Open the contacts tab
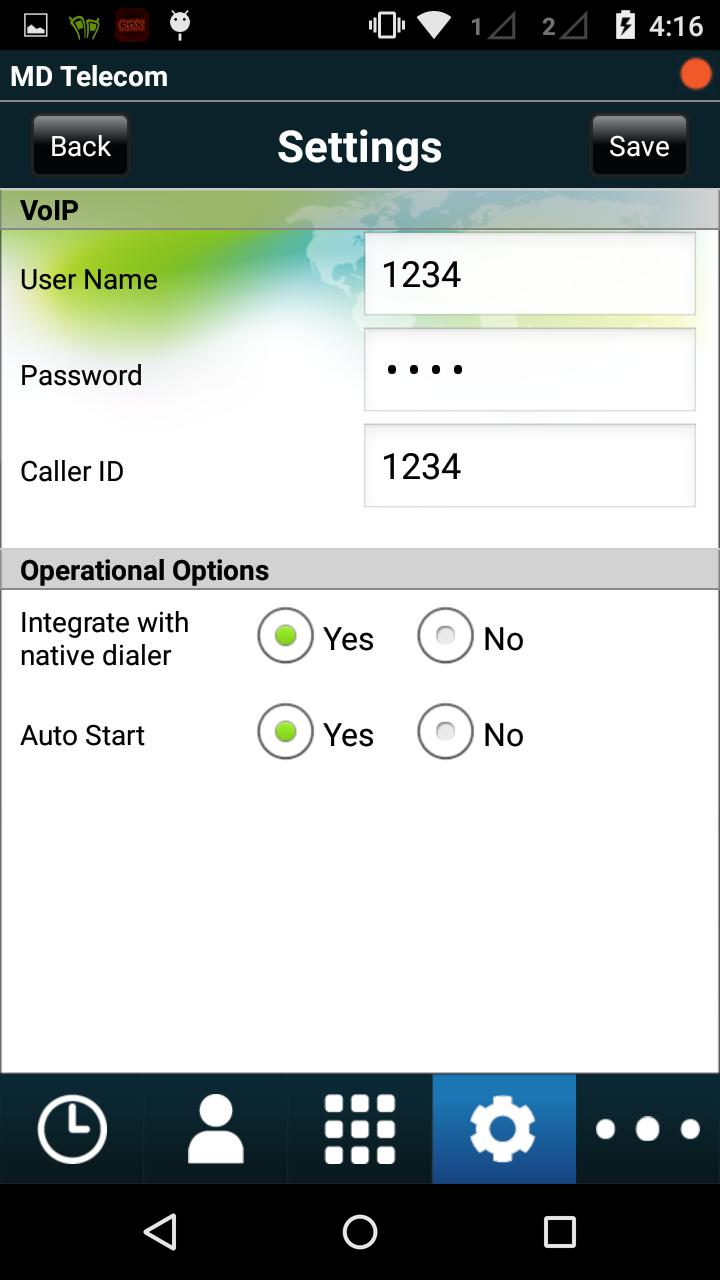The width and height of the screenshot is (720, 1280). [x=215, y=1128]
